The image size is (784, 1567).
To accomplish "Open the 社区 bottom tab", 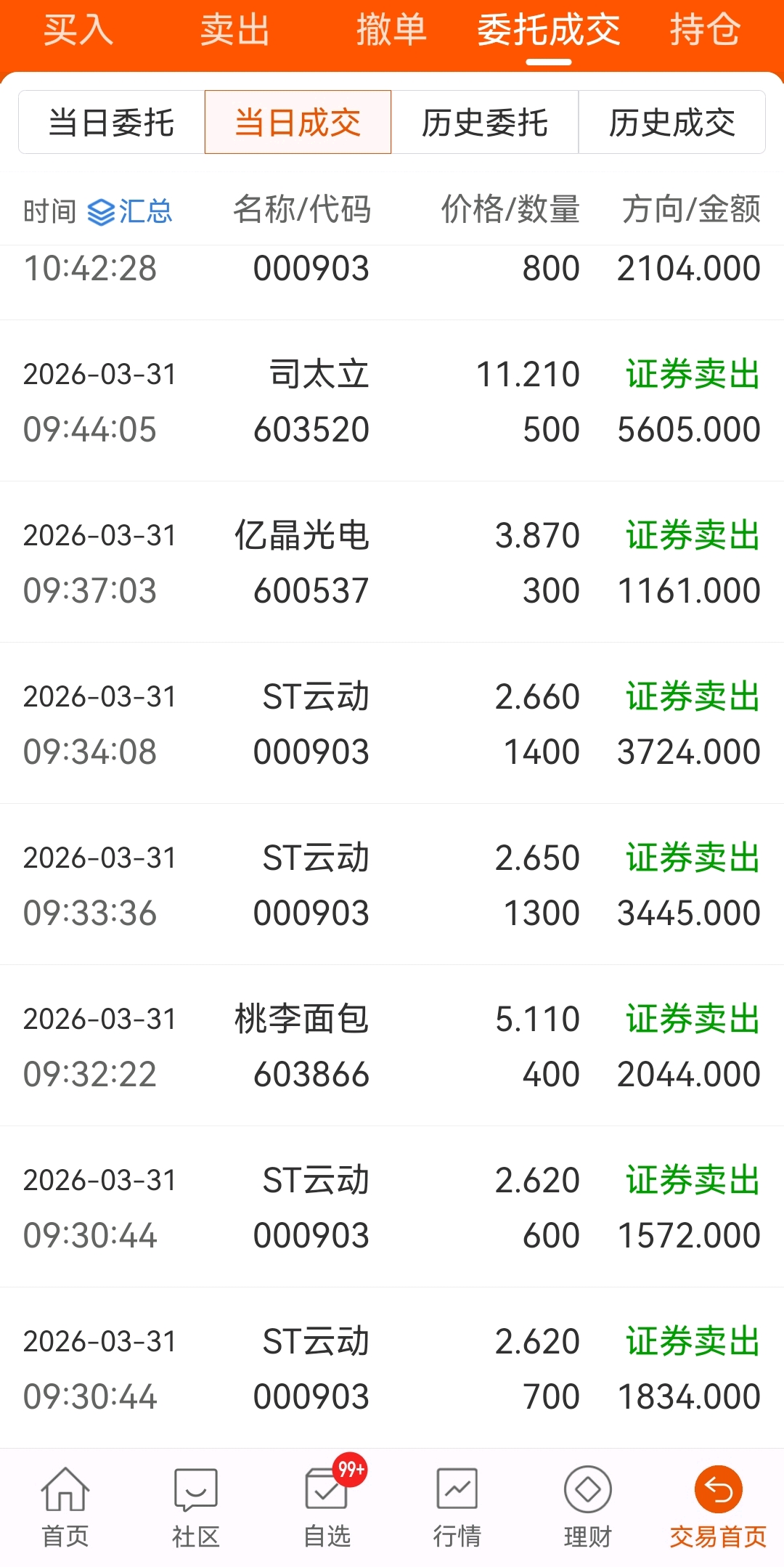I will pos(196,1507).
